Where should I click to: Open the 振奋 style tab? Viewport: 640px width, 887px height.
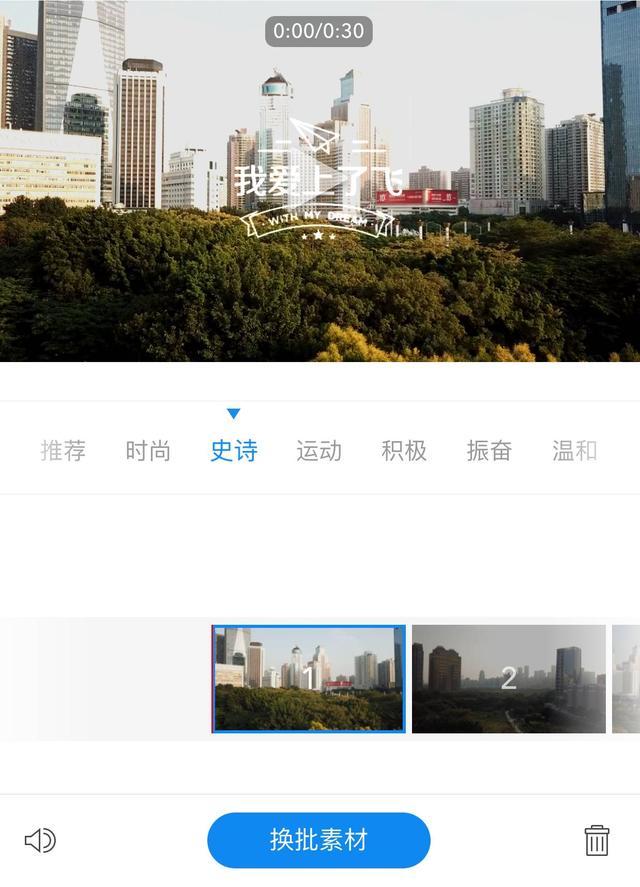(x=489, y=451)
